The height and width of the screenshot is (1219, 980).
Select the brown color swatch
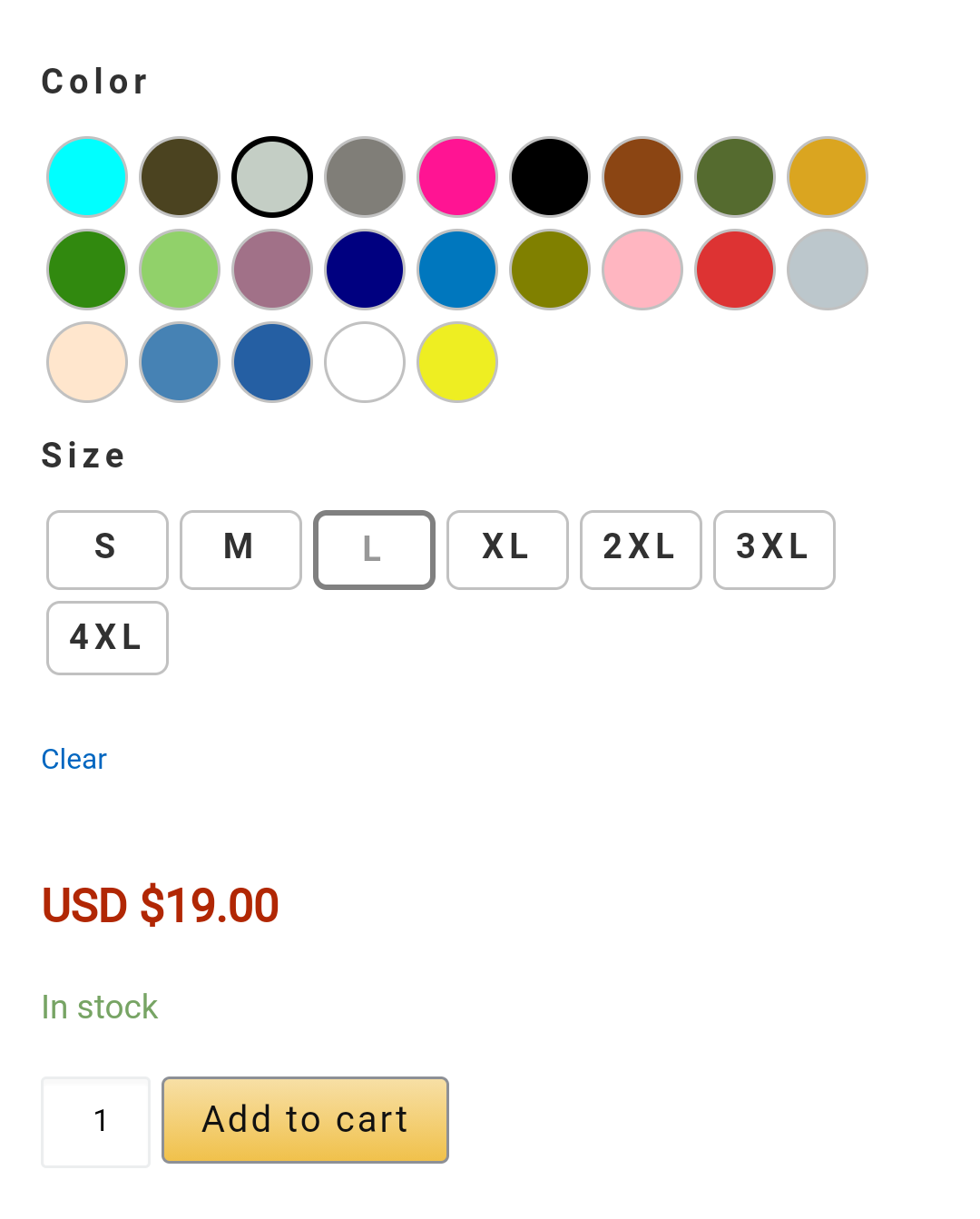click(x=642, y=177)
